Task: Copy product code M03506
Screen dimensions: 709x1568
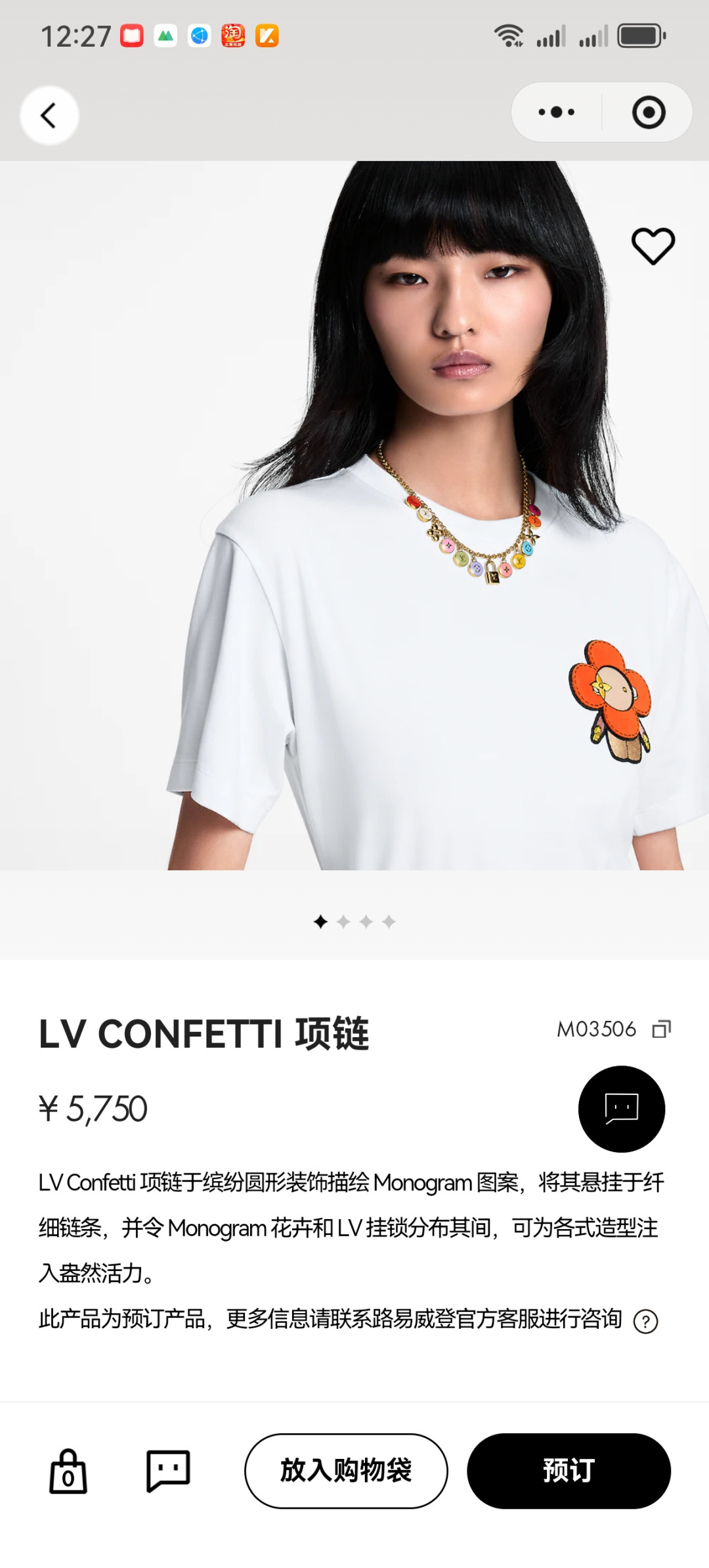Action: pos(661,1029)
